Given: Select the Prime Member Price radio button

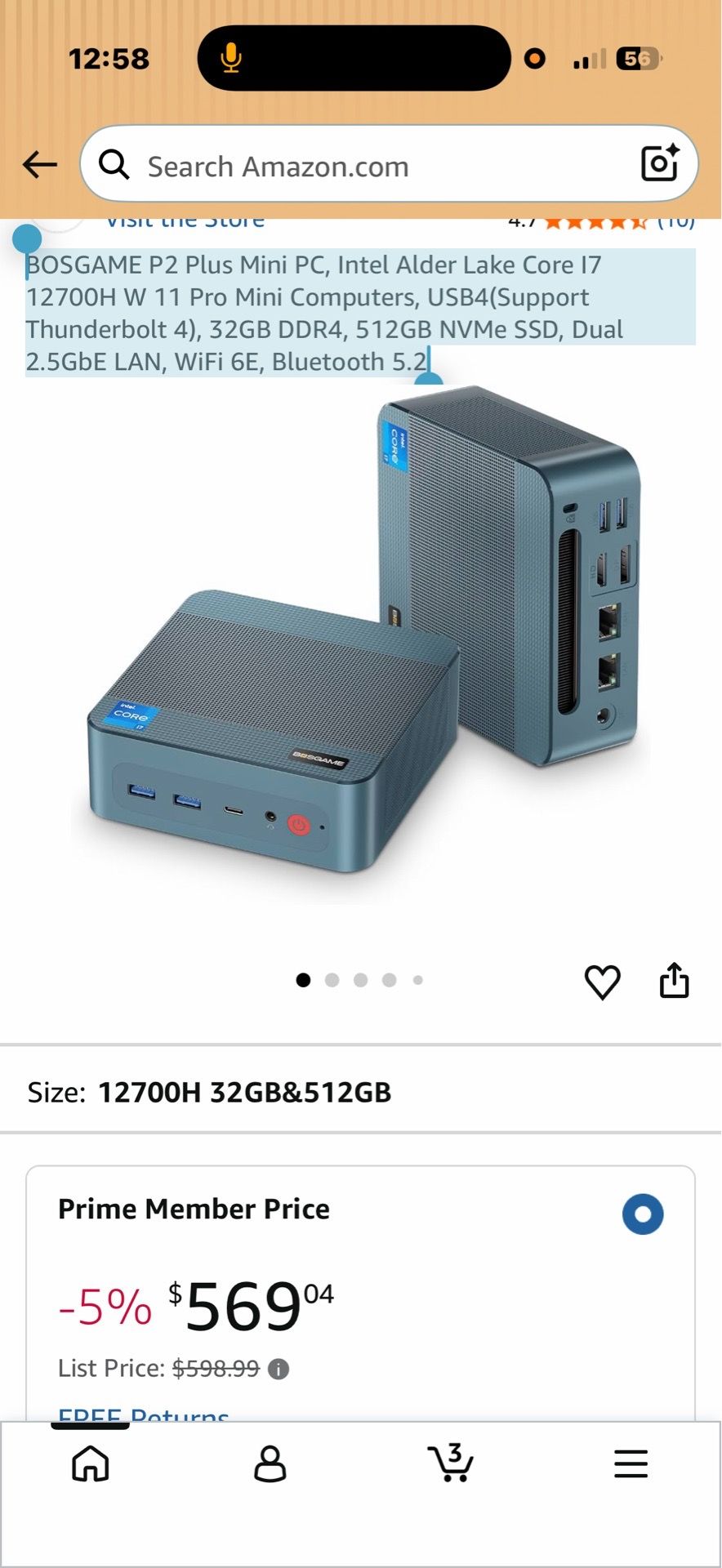Looking at the screenshot, I should 643,1214.
